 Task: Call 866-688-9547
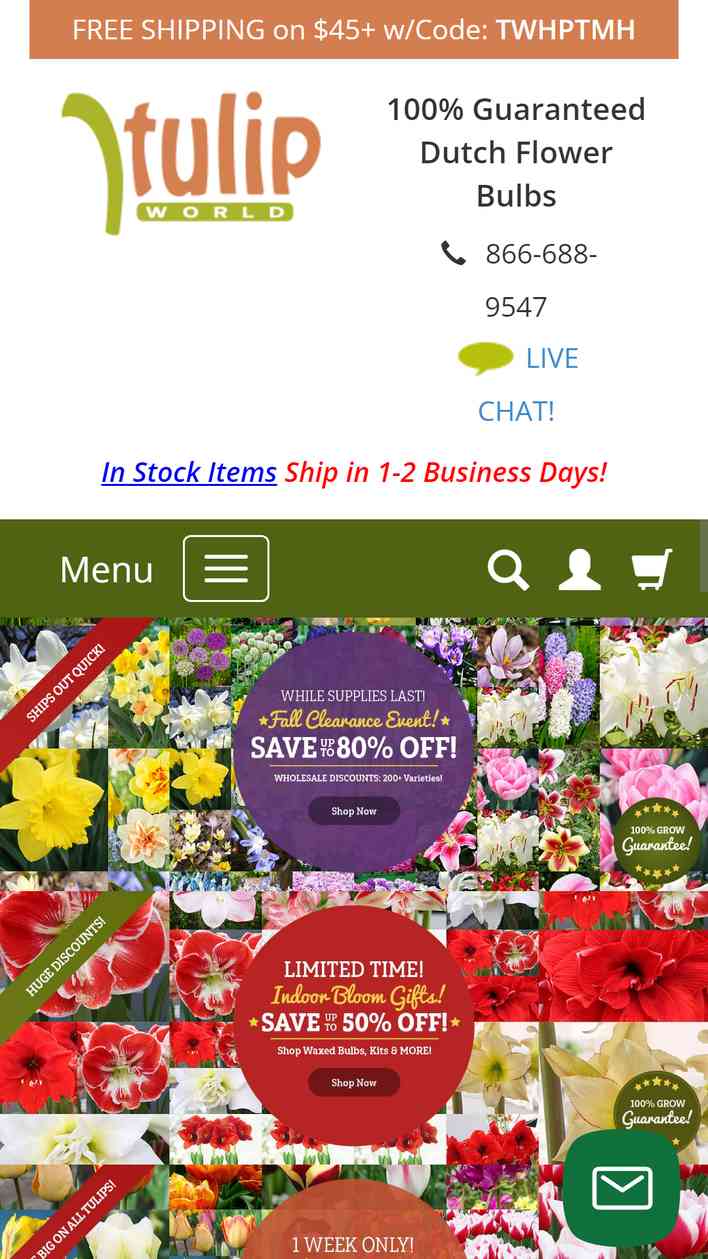pos(518,280)
